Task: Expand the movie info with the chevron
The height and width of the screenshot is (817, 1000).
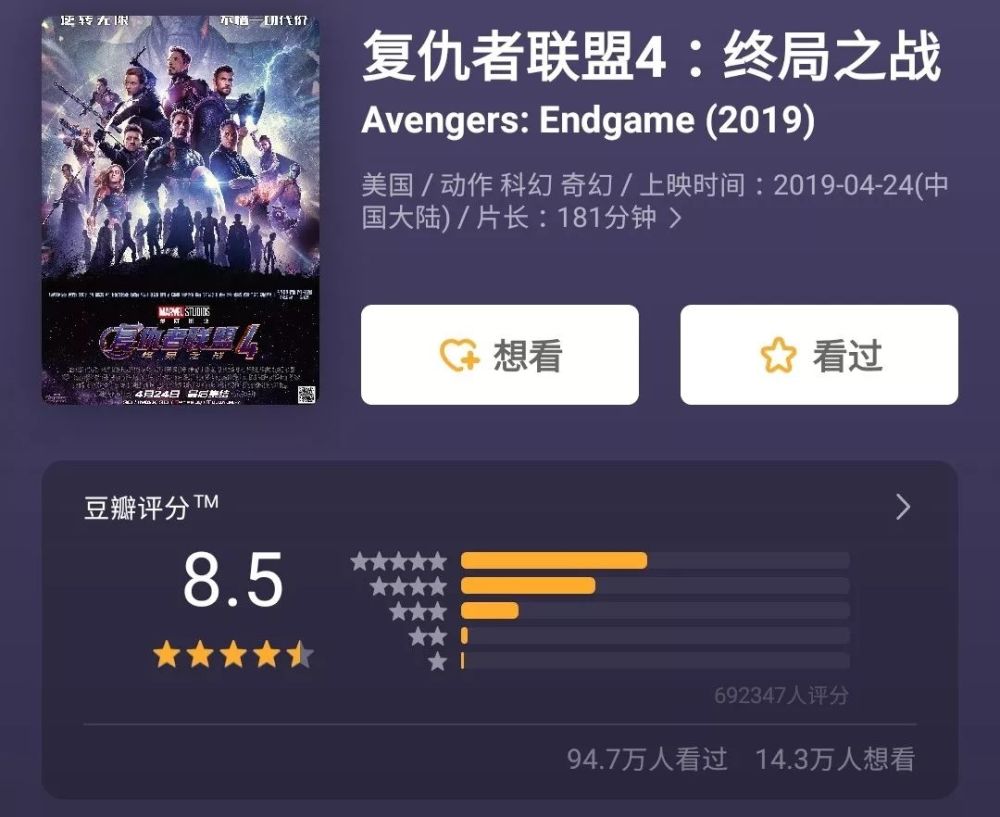Action: [676, 217]
